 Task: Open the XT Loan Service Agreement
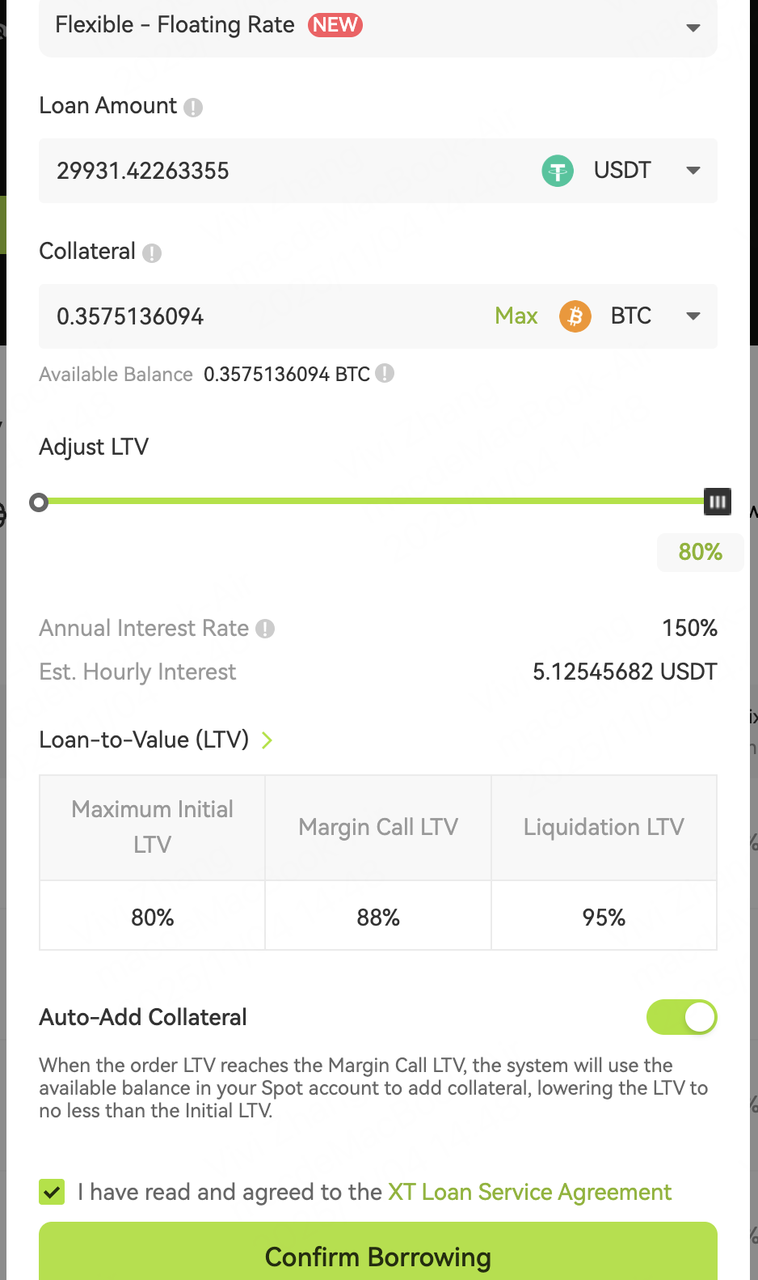click(529, 1192)
